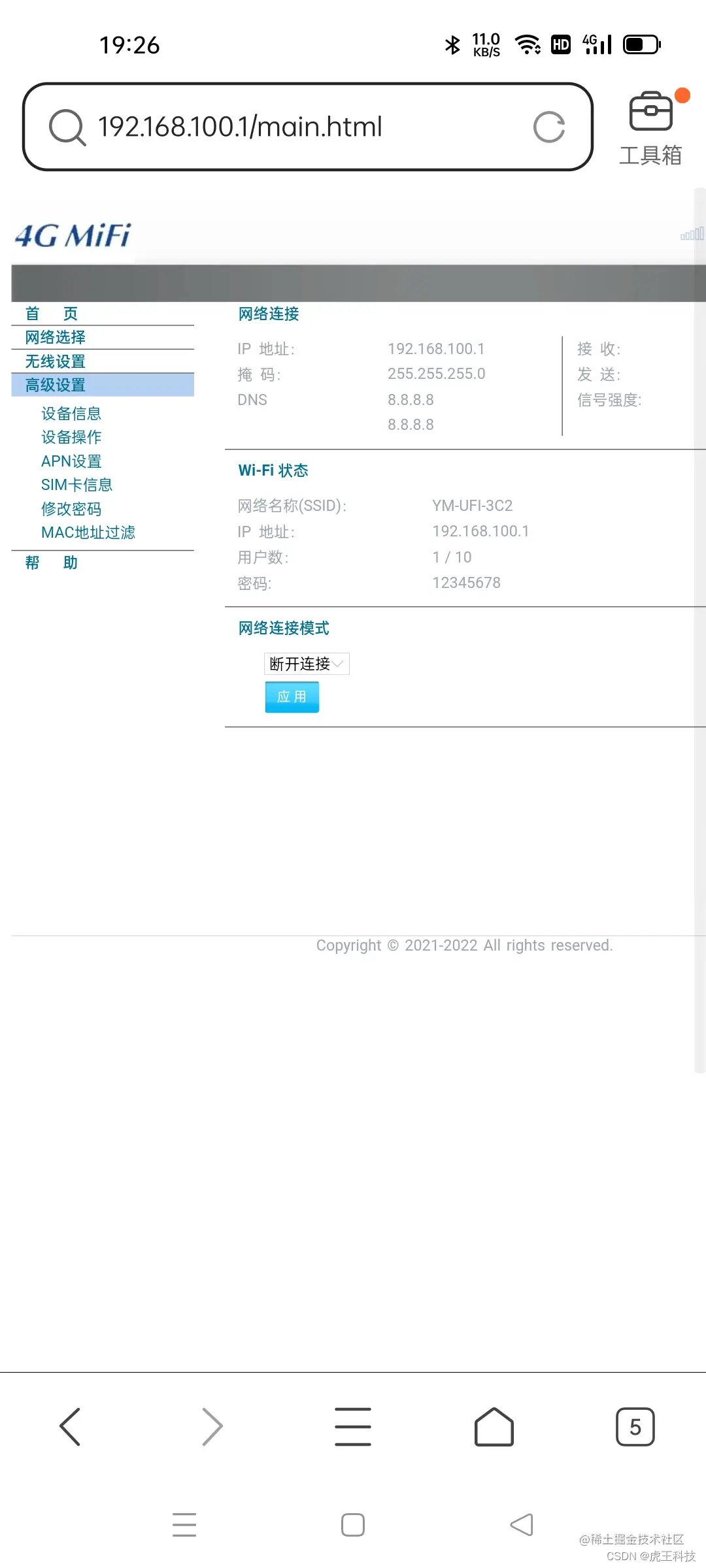706x1568 pixels.
Task: Reload the page with refresh icon
Action: [548, 127]
